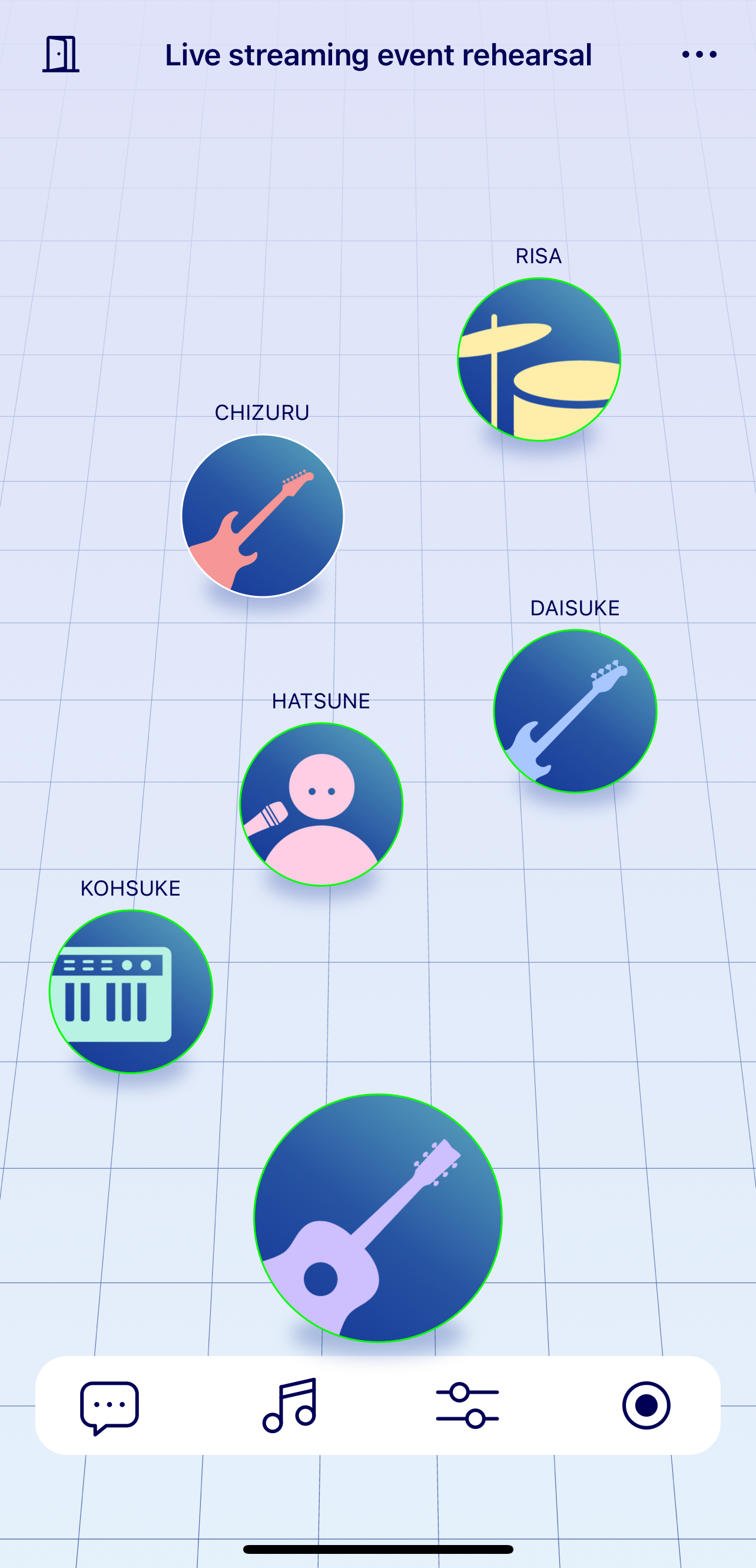
Task: Select CHIZURU's electric guitar avatar
Action: pyautogui.click(x=263, y=516)
